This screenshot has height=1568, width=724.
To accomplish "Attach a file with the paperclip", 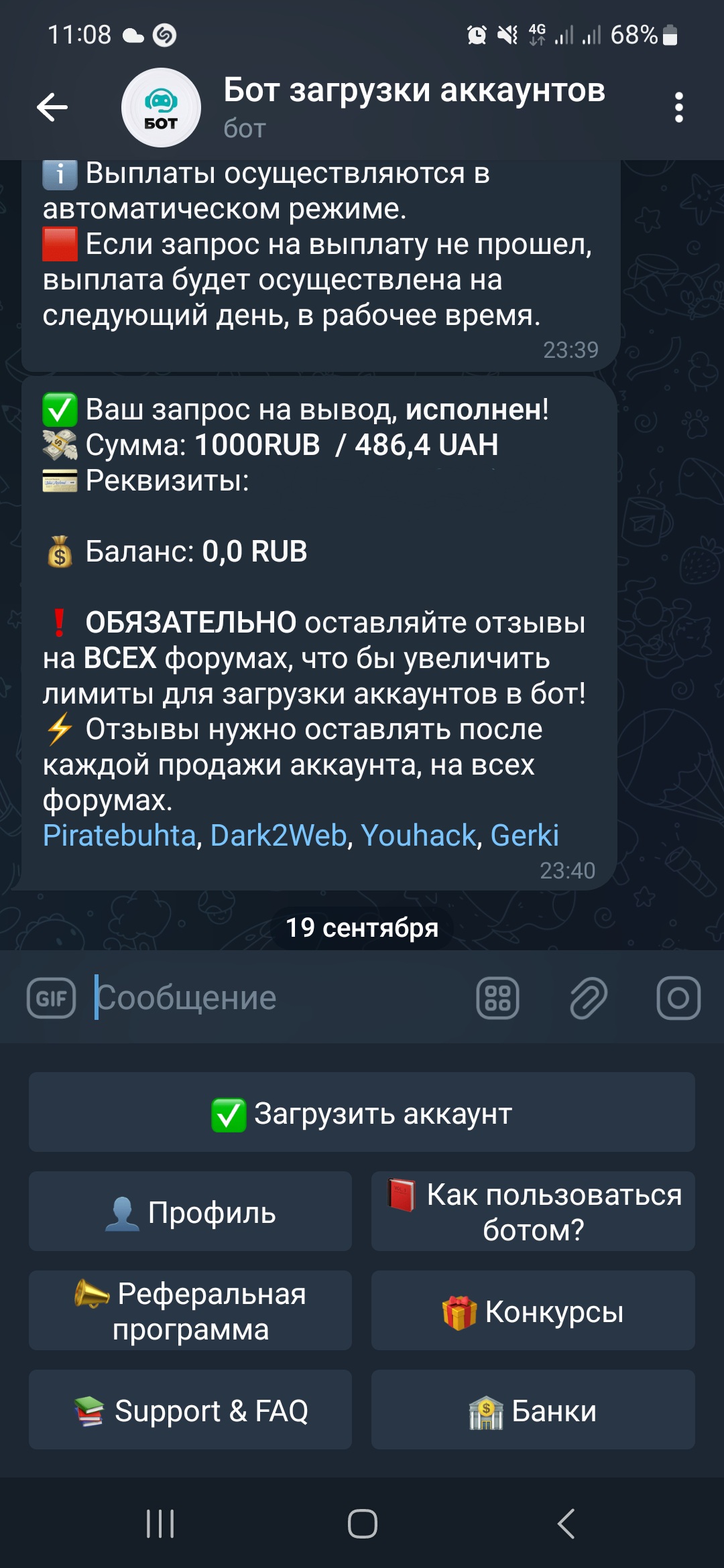I will tap(588, 998).
